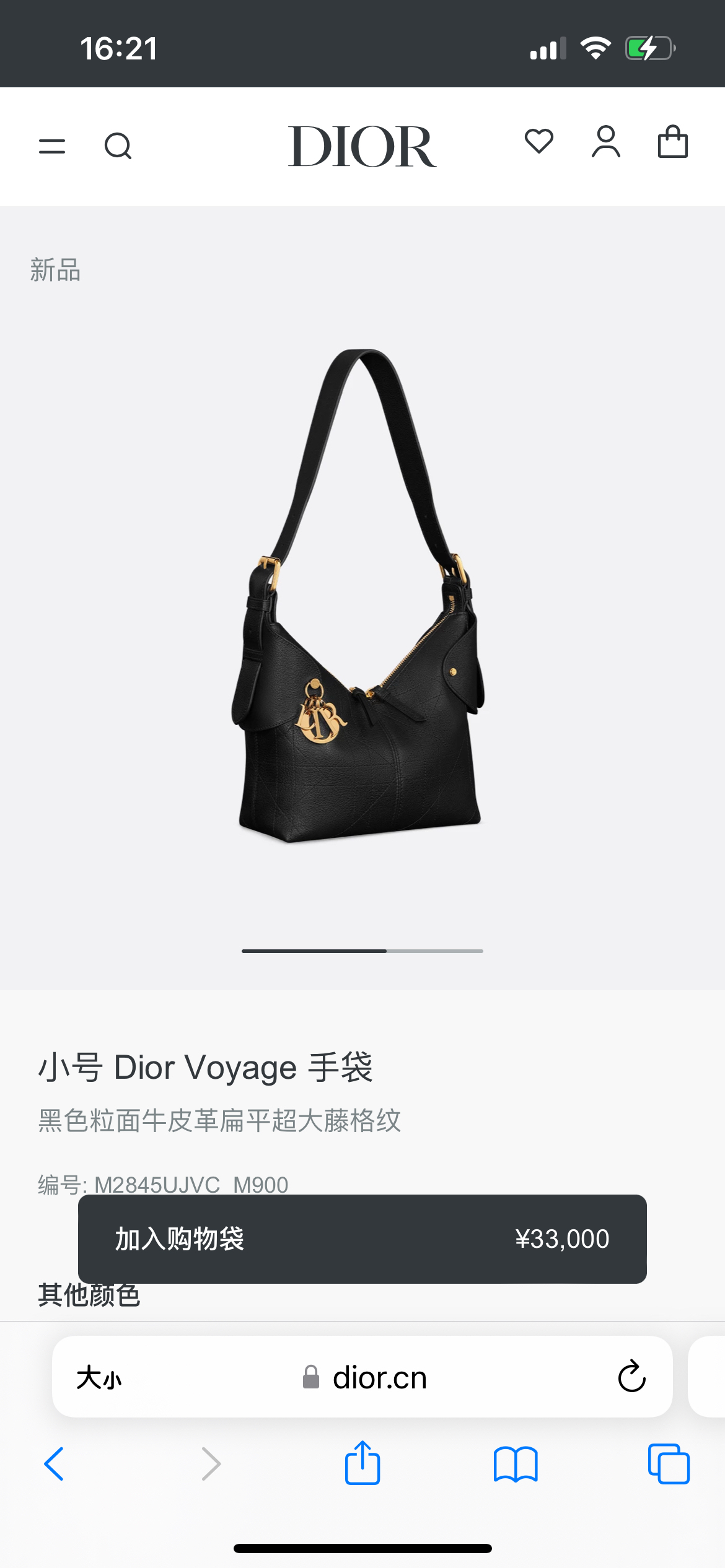Show all open Safari tabs

coord(668,1464)
